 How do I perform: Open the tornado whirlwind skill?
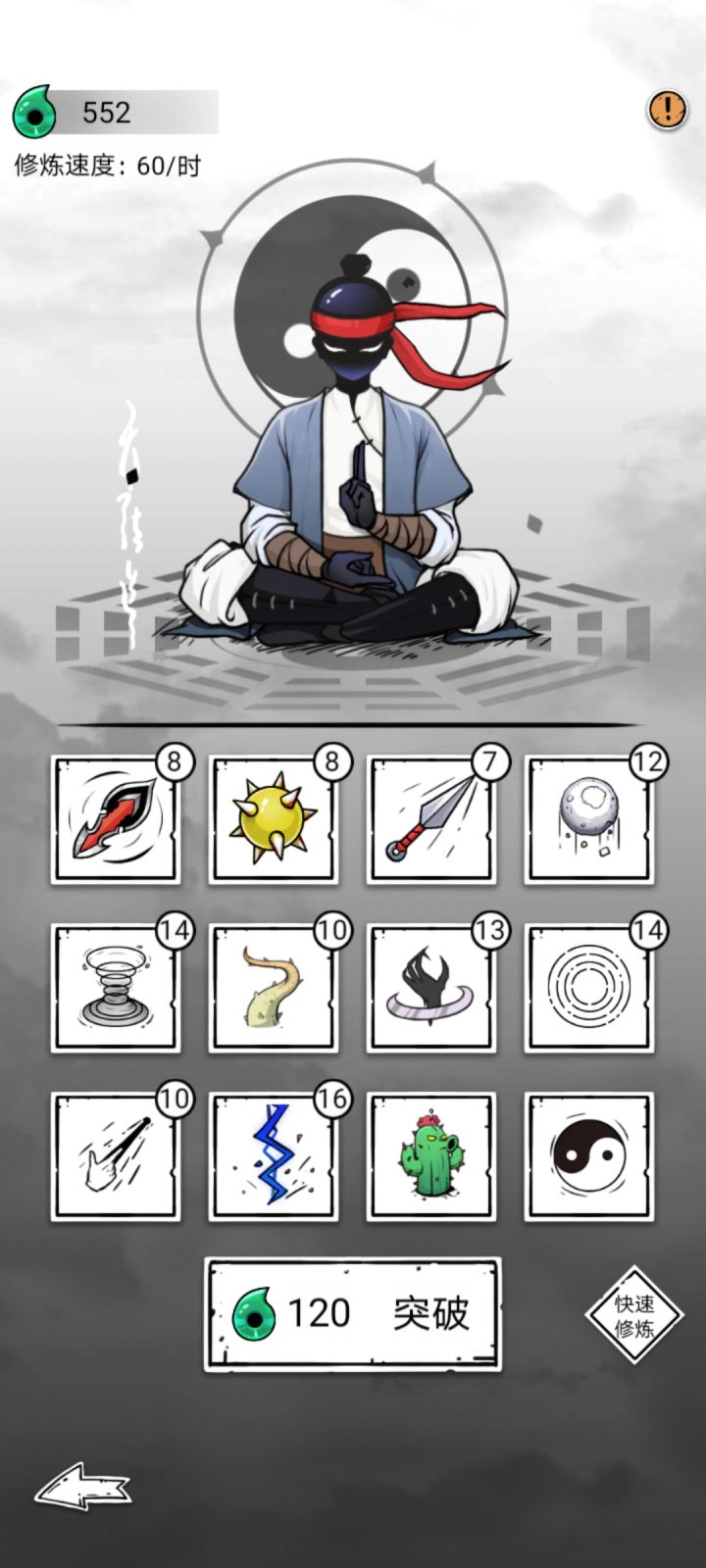(x=115, y=987)
